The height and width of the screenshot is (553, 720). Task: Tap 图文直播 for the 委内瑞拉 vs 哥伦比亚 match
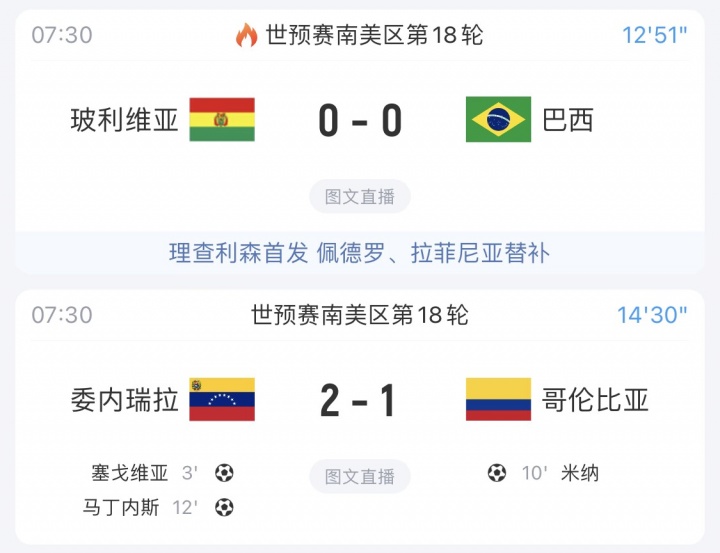[360, 476]
